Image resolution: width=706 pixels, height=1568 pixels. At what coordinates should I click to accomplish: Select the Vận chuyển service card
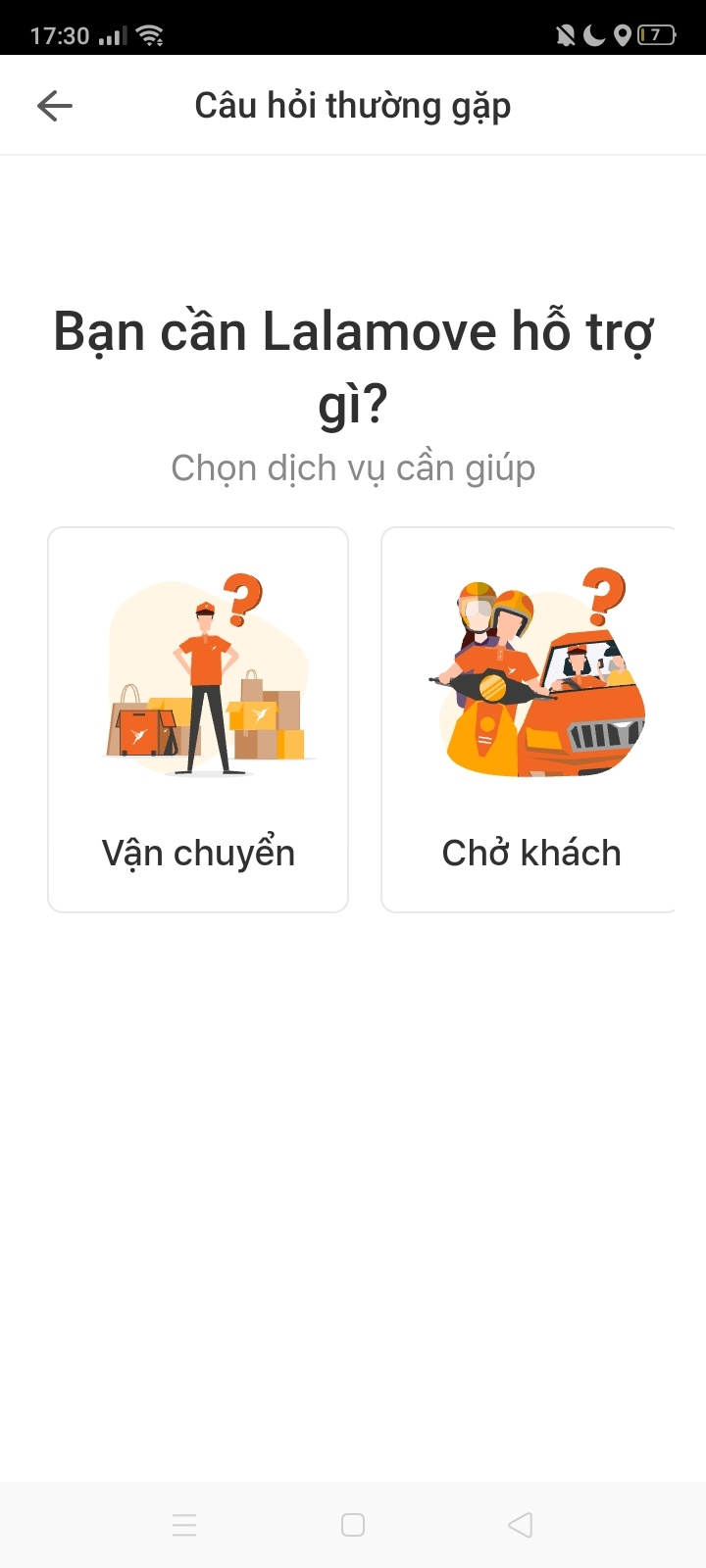(x=198, y=720)
